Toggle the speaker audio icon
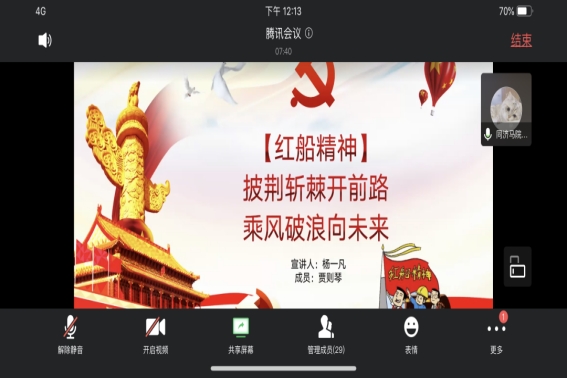This screenshot has width=567, height=378. (x=45, y=40)
